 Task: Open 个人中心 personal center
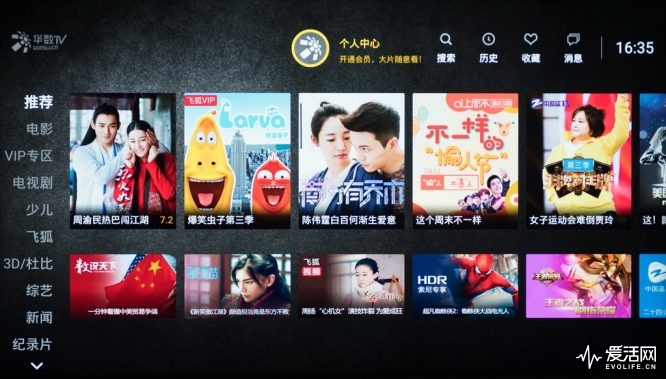357,48
